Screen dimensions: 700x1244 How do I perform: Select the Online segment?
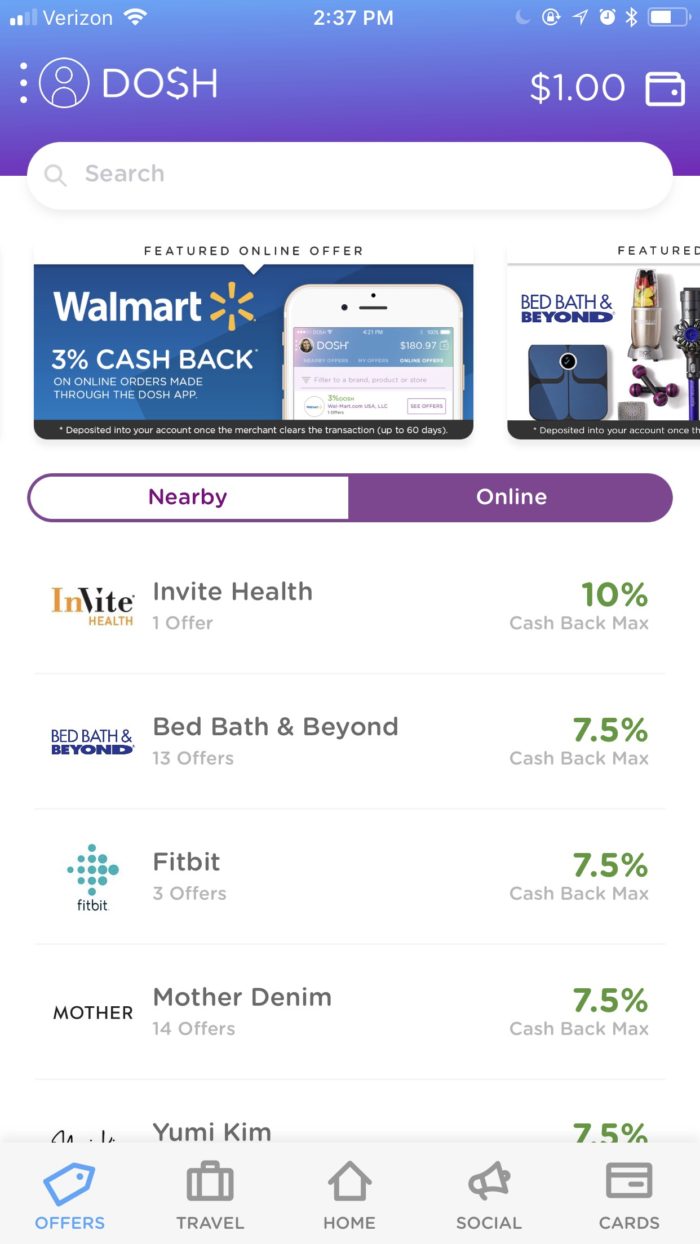(510, 497)
